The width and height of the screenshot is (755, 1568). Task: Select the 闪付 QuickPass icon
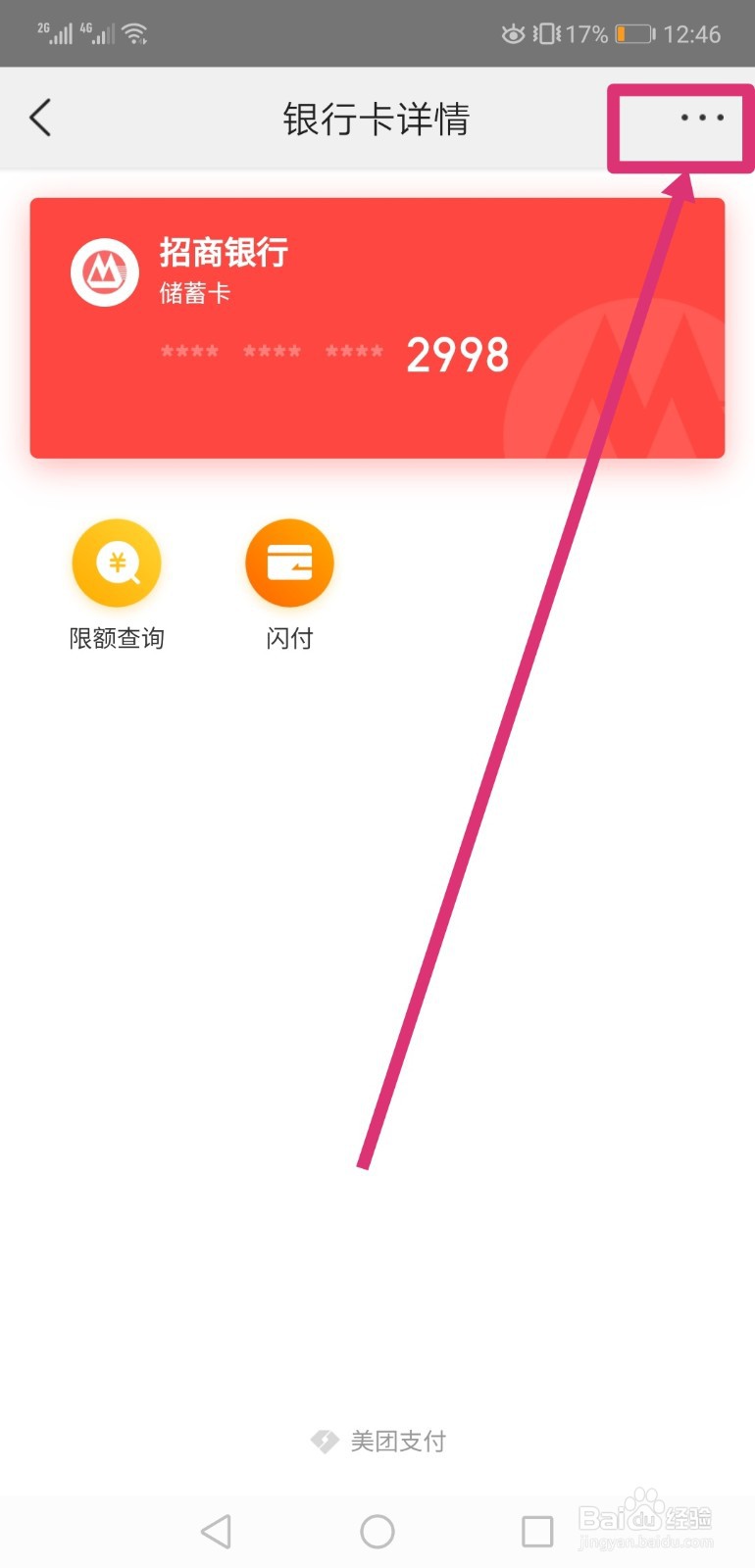pyautogui.click(x=289, y=562)
